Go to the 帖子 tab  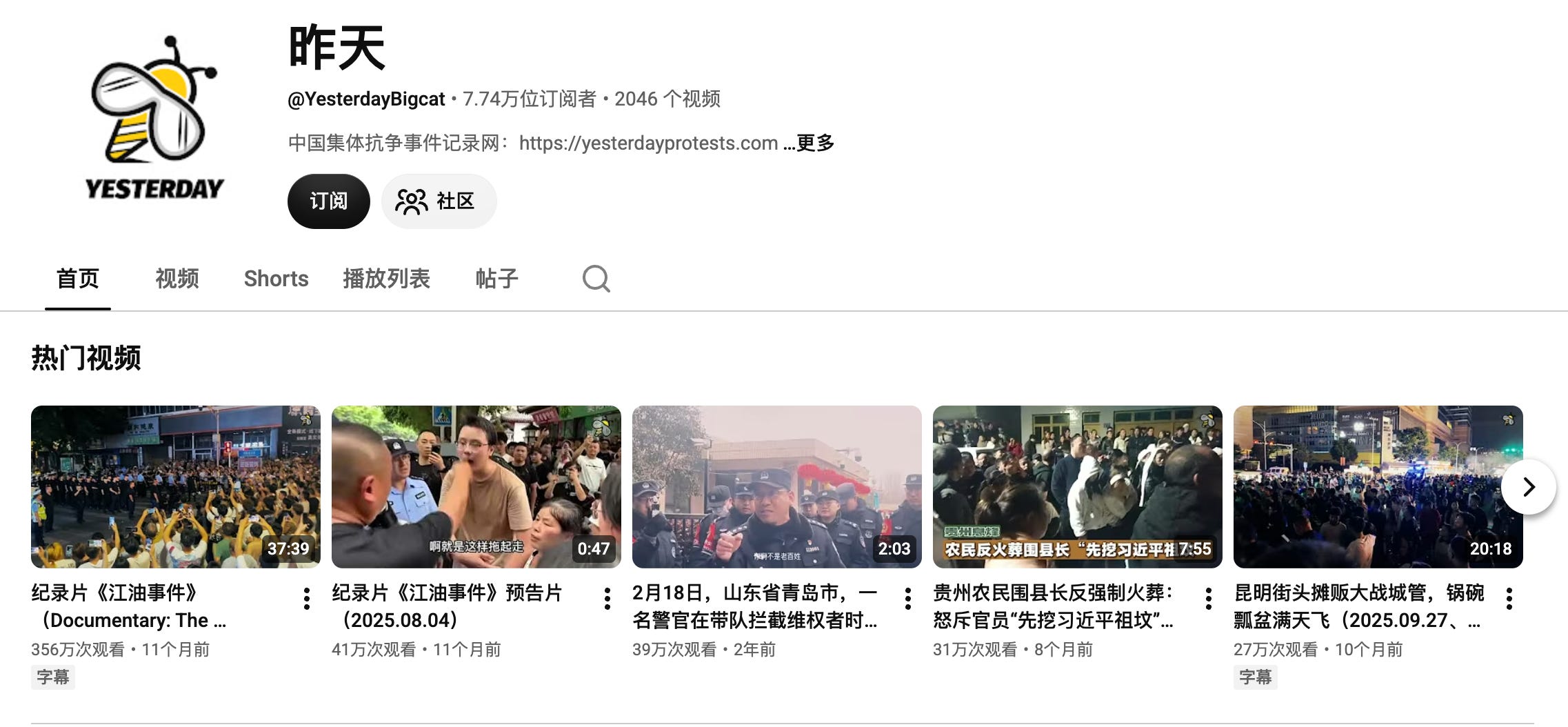[496, 279]
